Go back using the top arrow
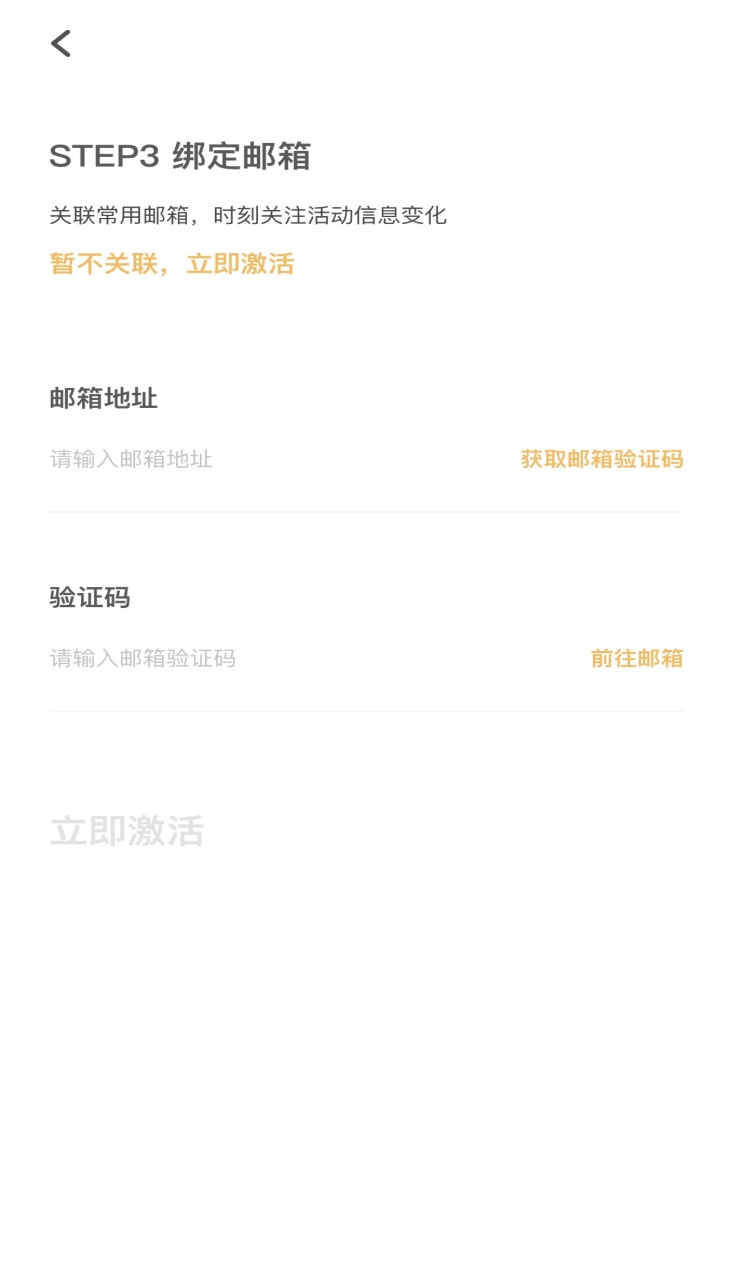Viewport: 733px width, 1267px height. pos(61,44)
